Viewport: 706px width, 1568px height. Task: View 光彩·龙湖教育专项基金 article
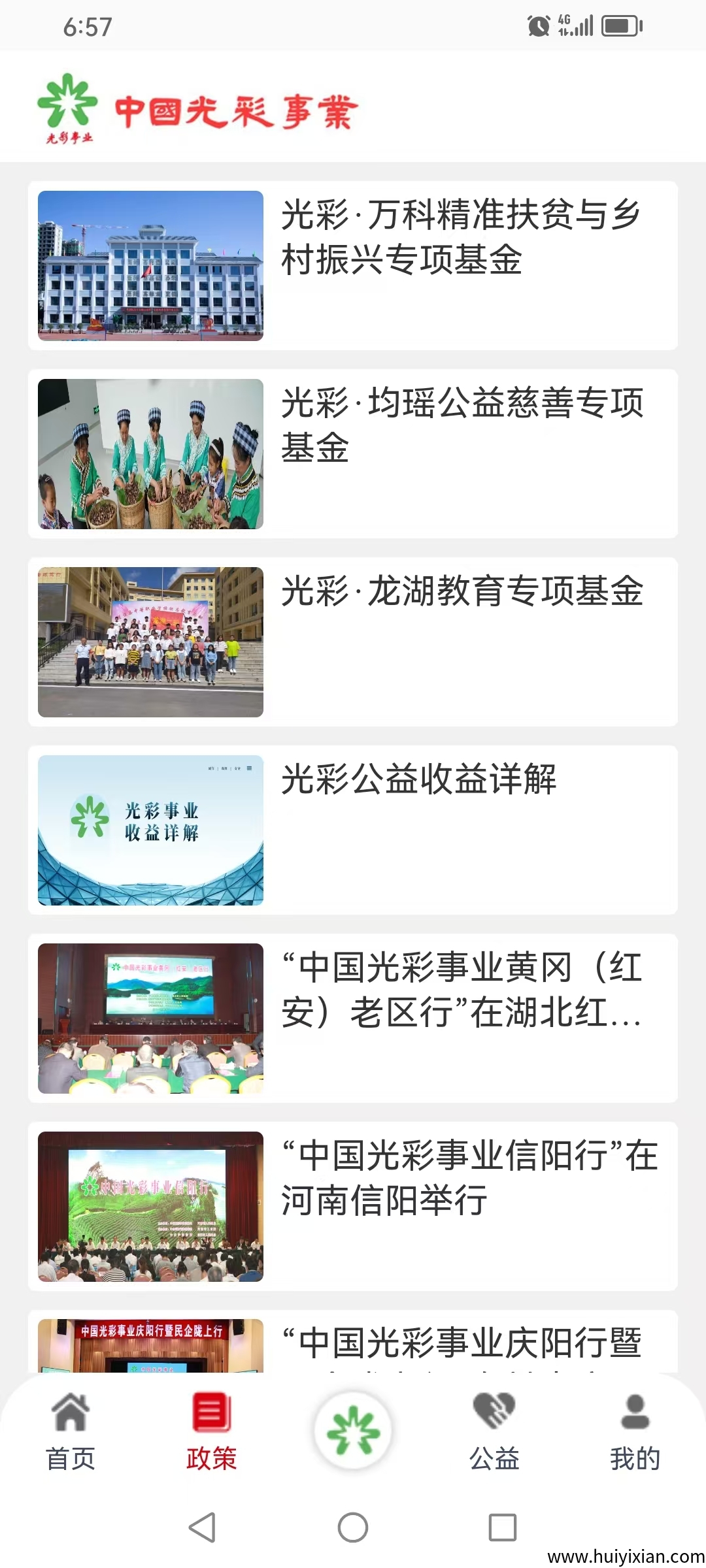pos(353,642)
